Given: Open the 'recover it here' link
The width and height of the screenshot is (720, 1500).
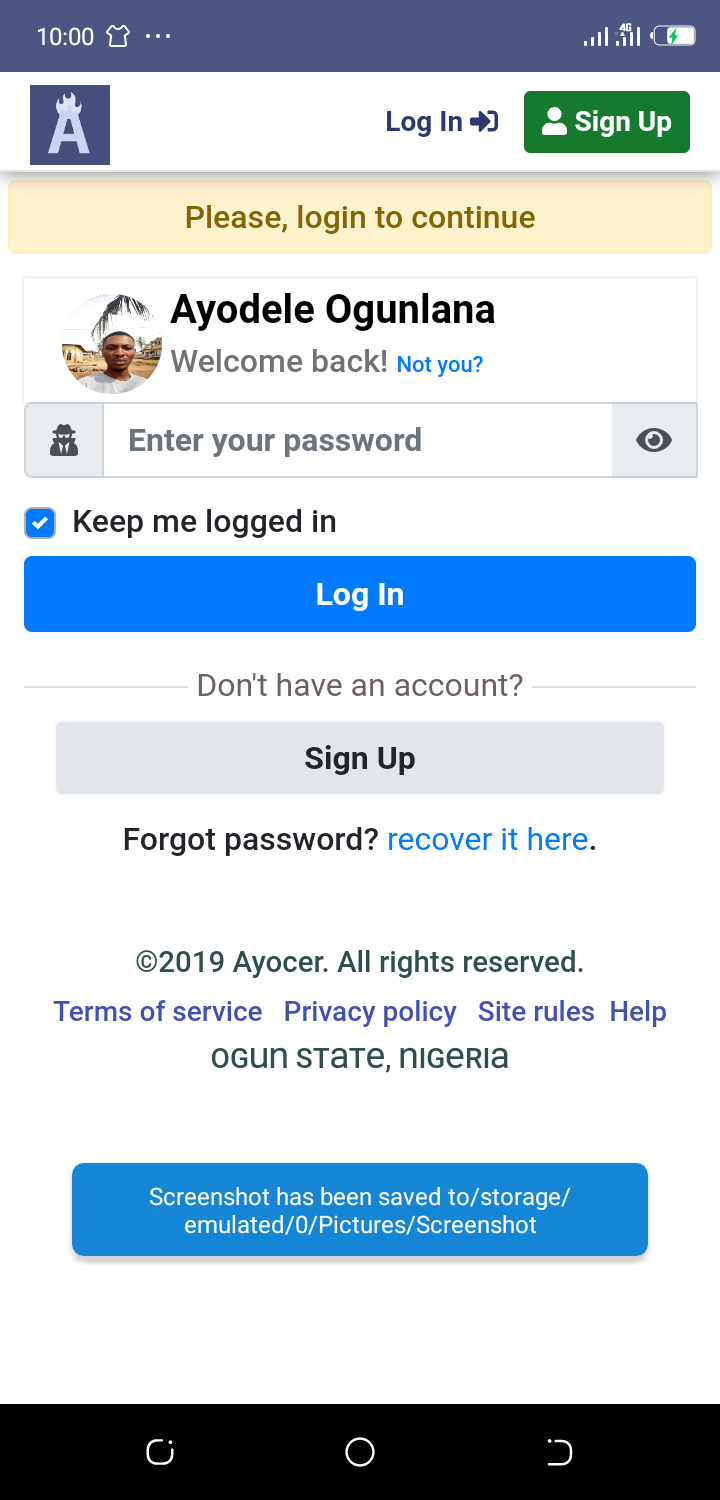Looking at the screenshot, I should (487, 839).
